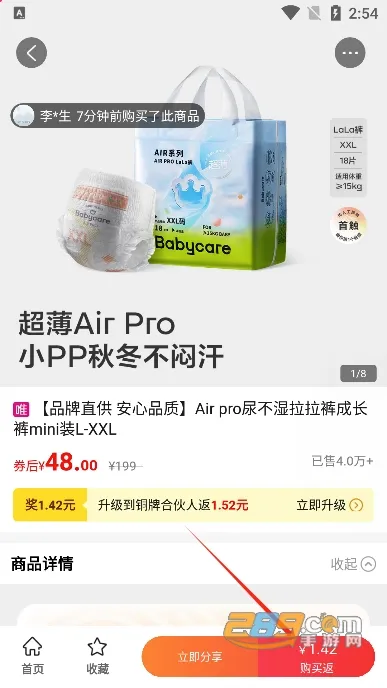Go back using the top-left arrow
Viewport: 387px width, 688px height.
32,53
